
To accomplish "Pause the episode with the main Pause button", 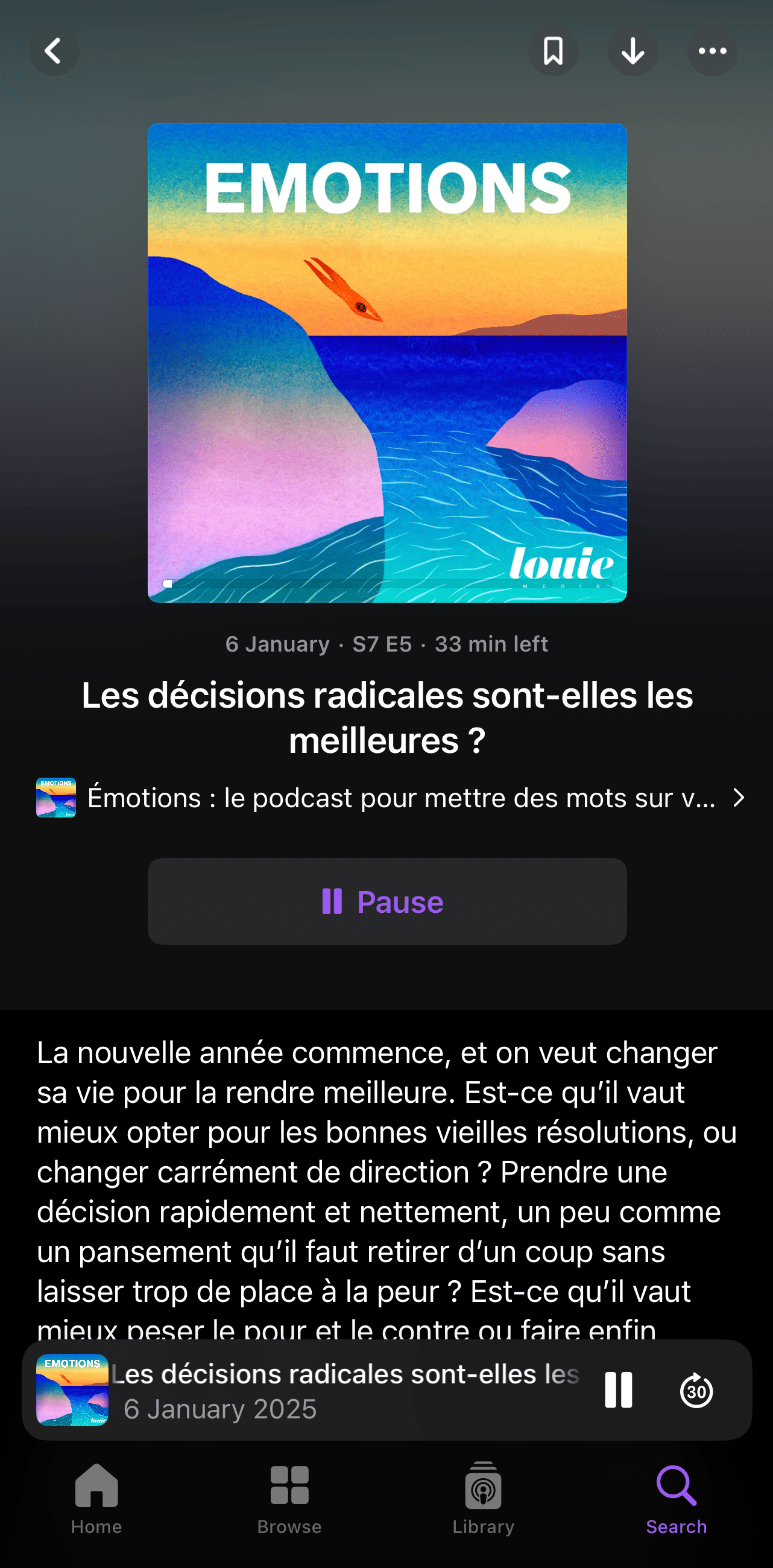I will click(x=386, y=901).
